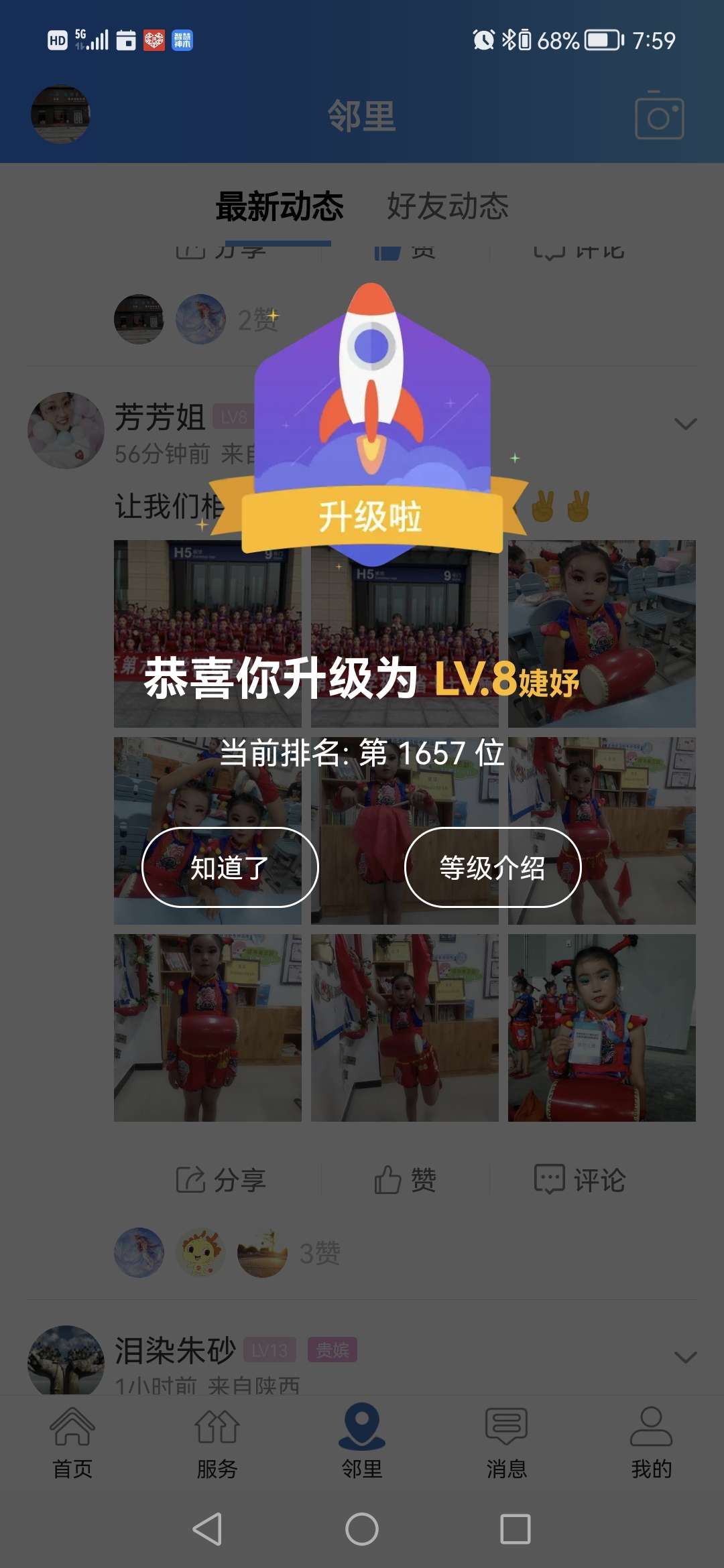Open the camera icon to post
The height and width of the screenshot is (1568, 724).
click(x=659, y=116)
